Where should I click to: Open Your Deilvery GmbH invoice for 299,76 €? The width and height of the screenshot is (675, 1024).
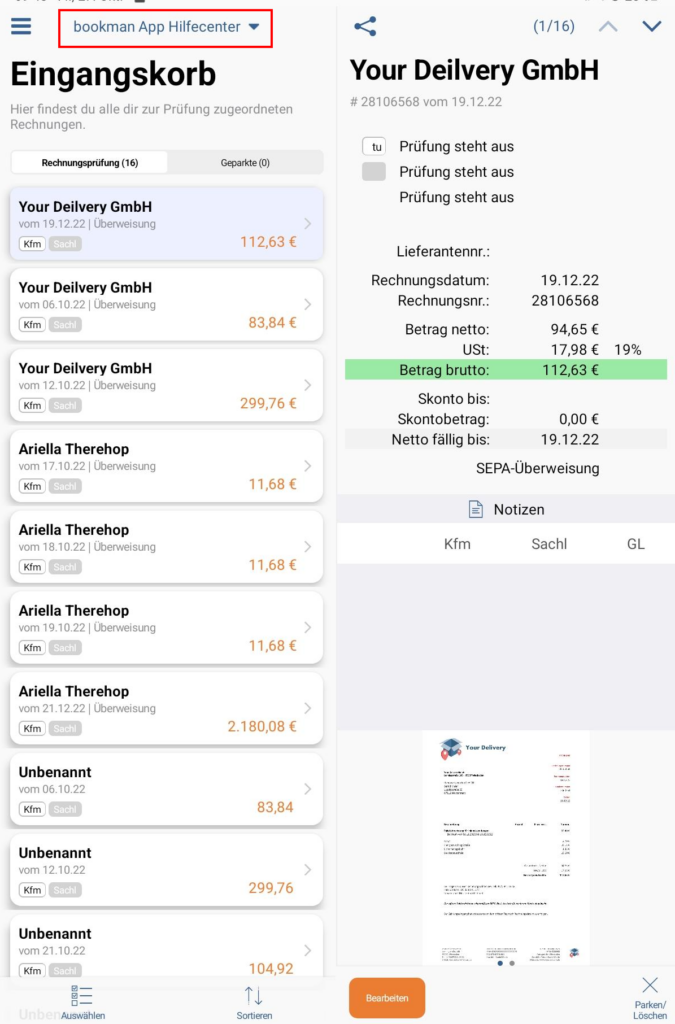(166, 385)
